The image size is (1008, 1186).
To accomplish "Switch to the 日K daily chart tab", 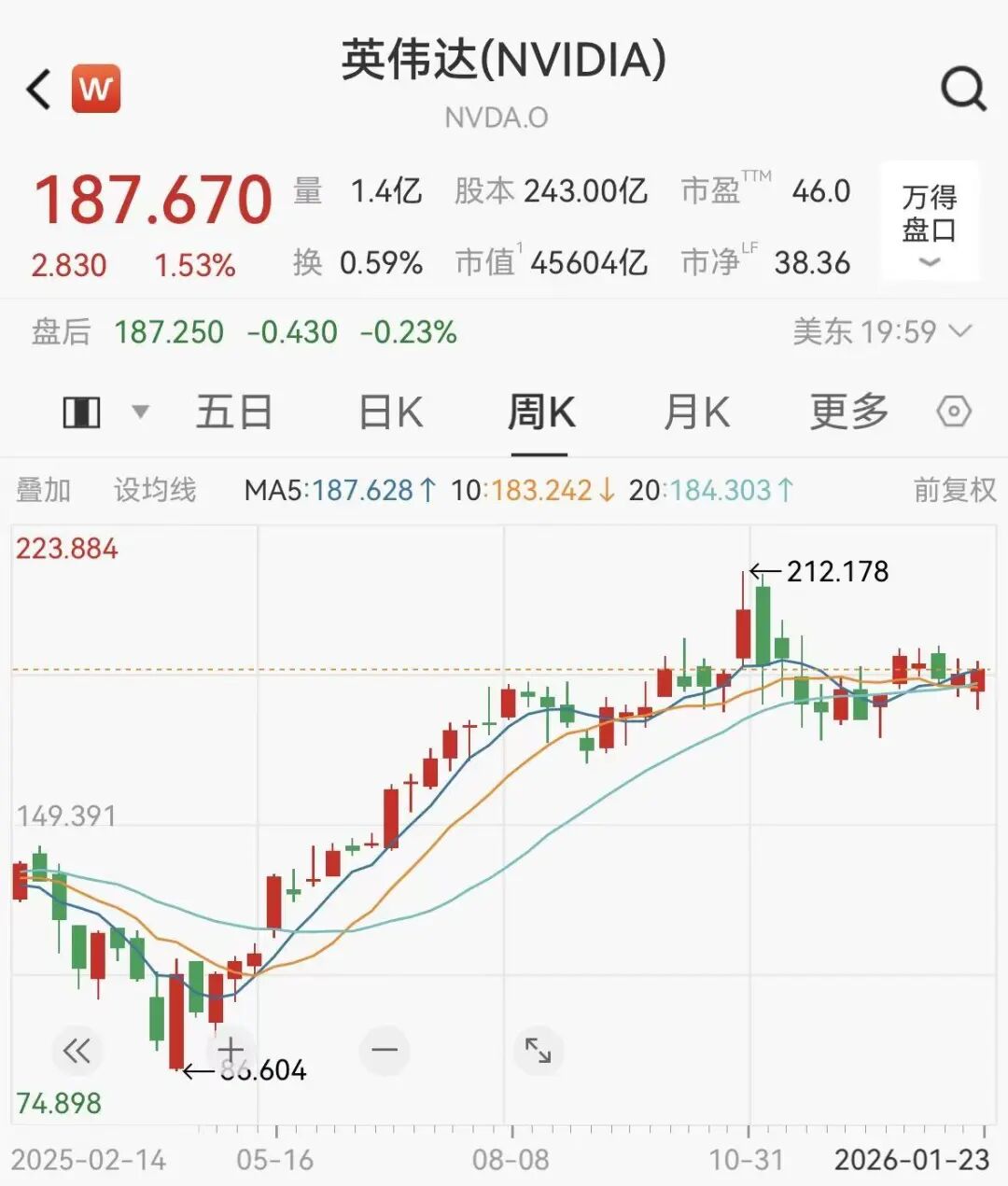I will [389, 412].
